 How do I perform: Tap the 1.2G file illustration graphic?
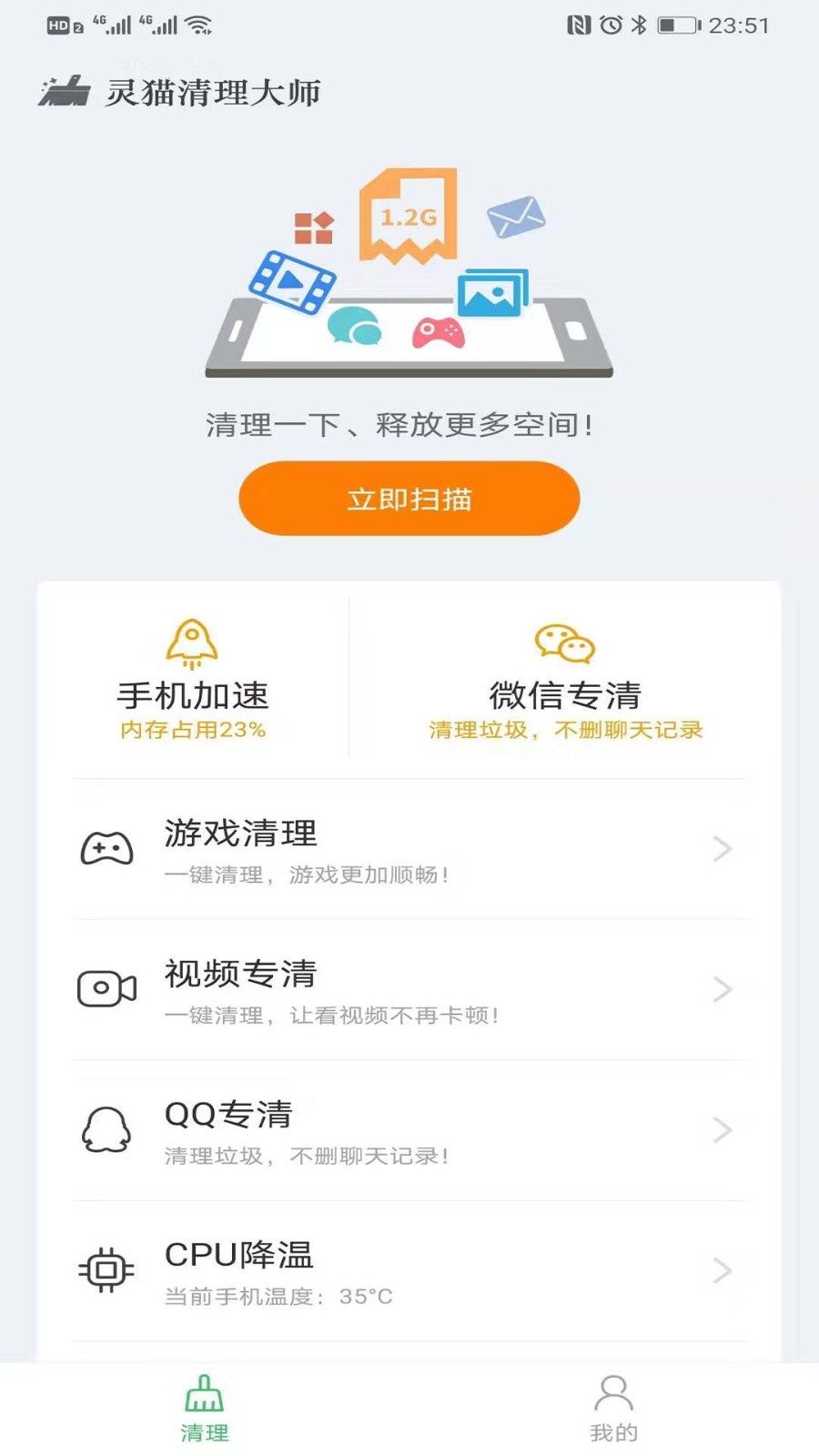point(409,216)
